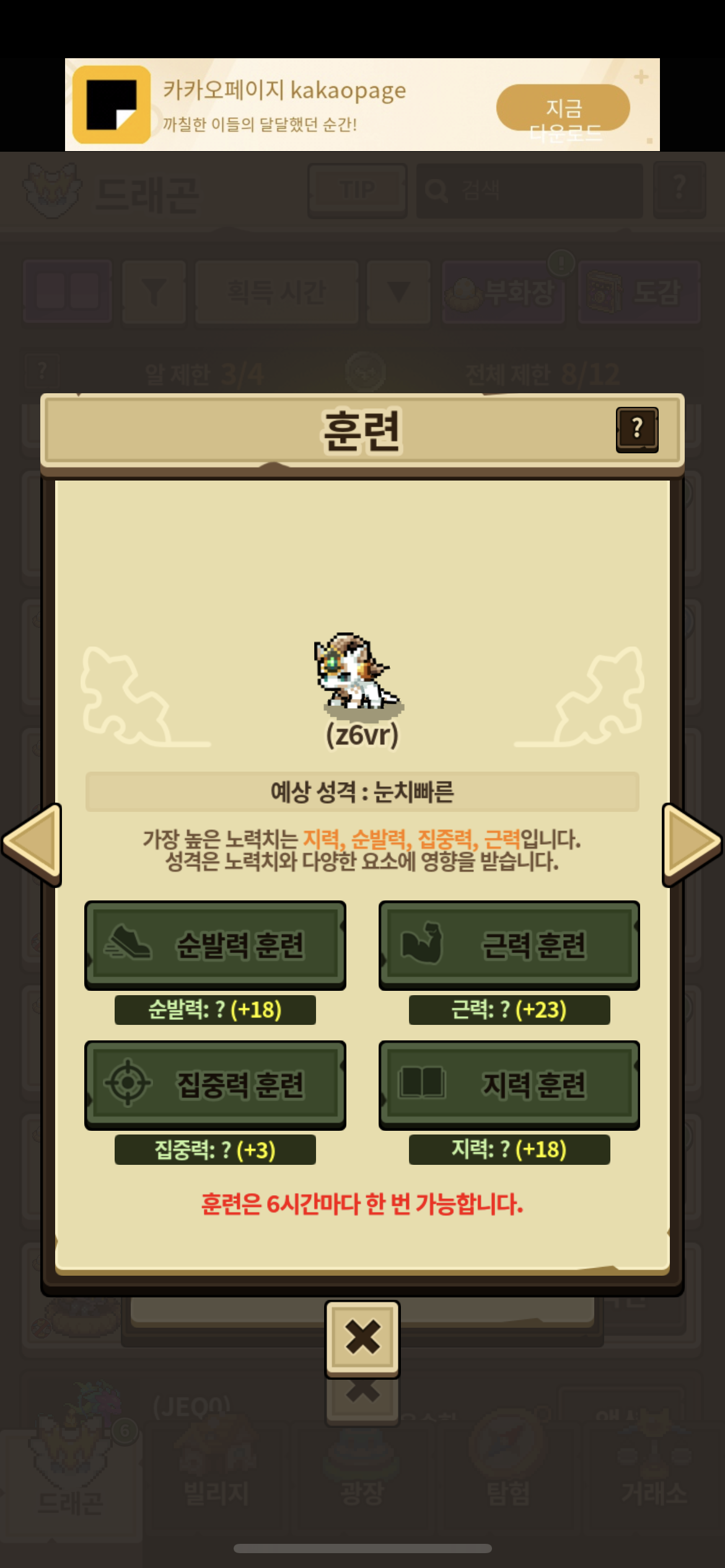725x1568 pixels.
Task: Start 집중력 훈련 focus training
Action: coord(215,1085)
